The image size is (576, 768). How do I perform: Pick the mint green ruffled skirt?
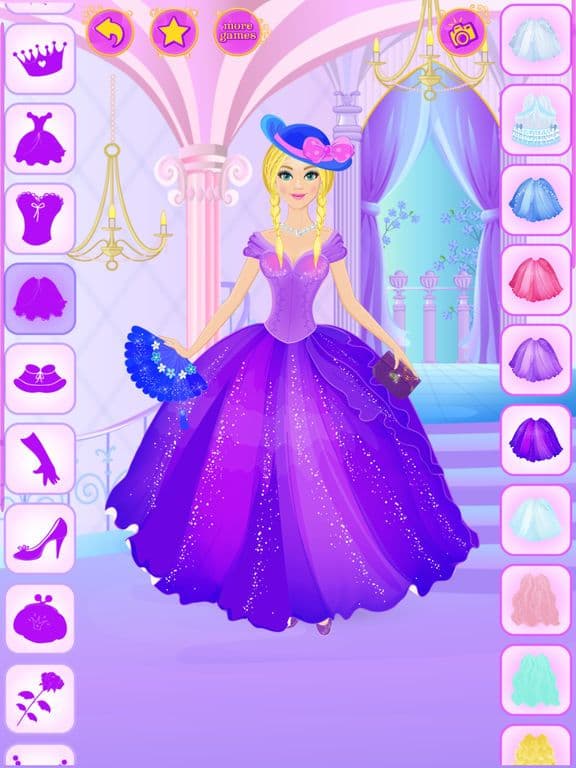click(536, 680)
